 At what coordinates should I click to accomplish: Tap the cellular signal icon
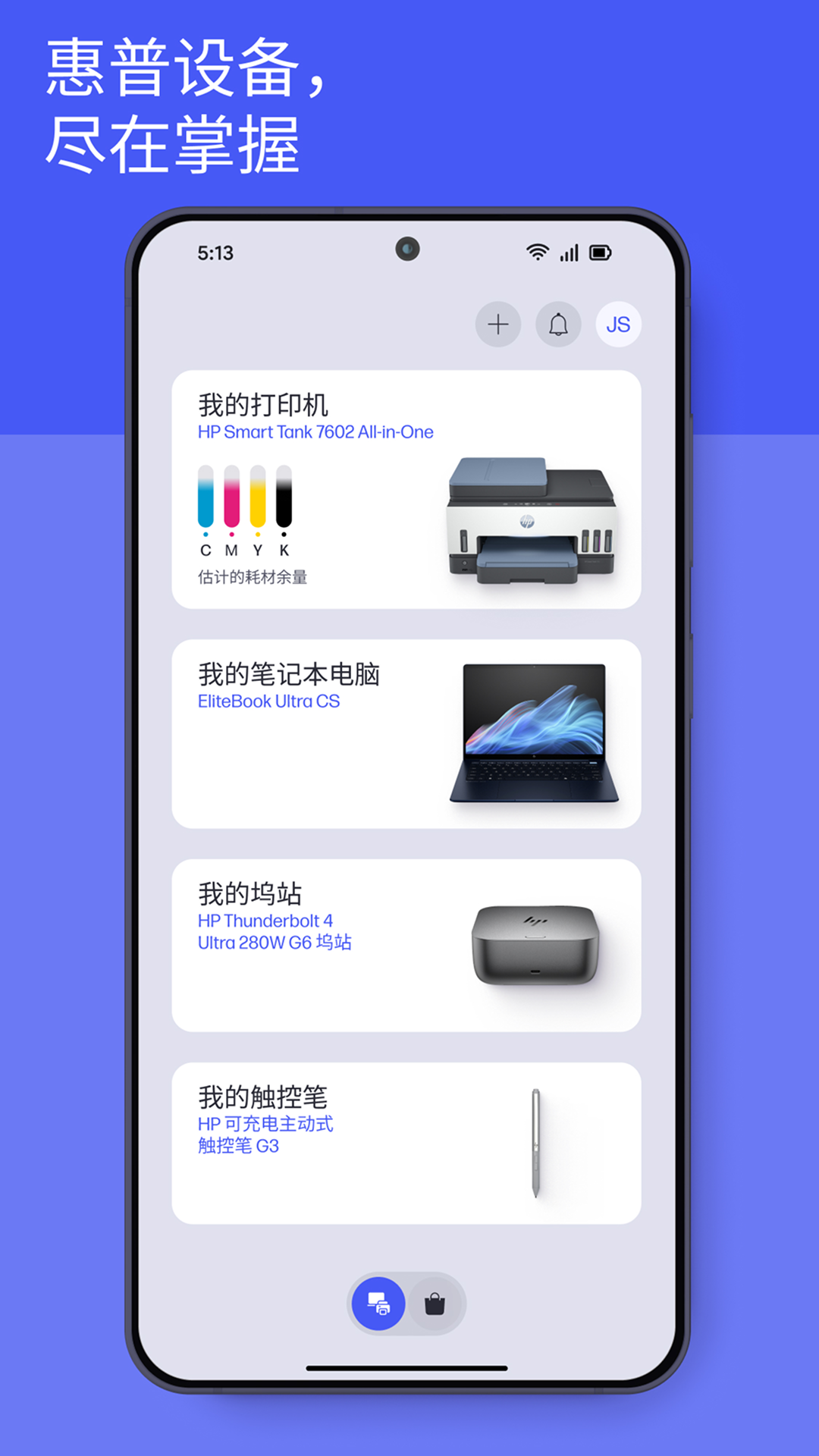point(568,253)
